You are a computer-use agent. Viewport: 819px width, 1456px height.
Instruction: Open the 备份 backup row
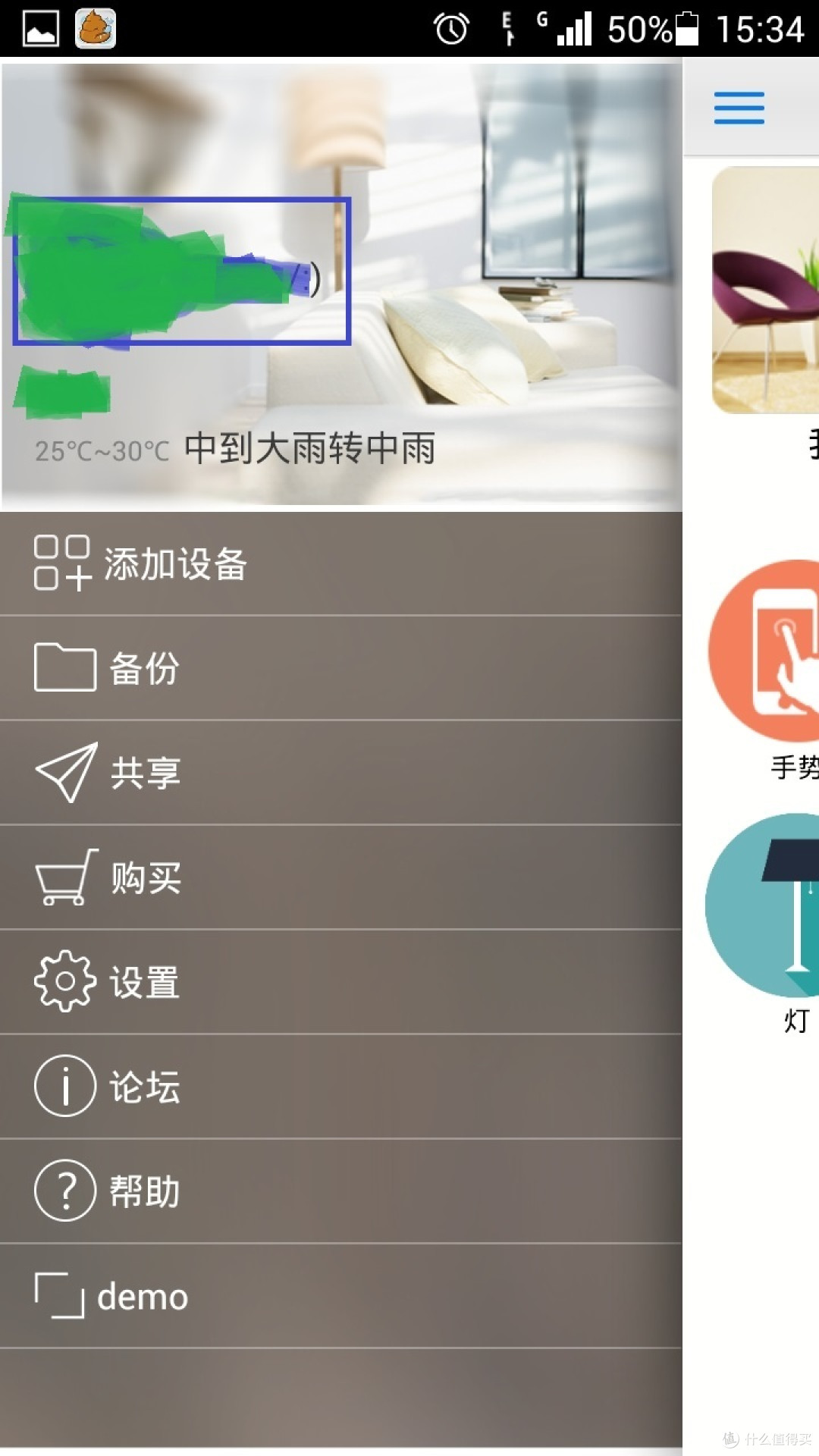(341, 668)
